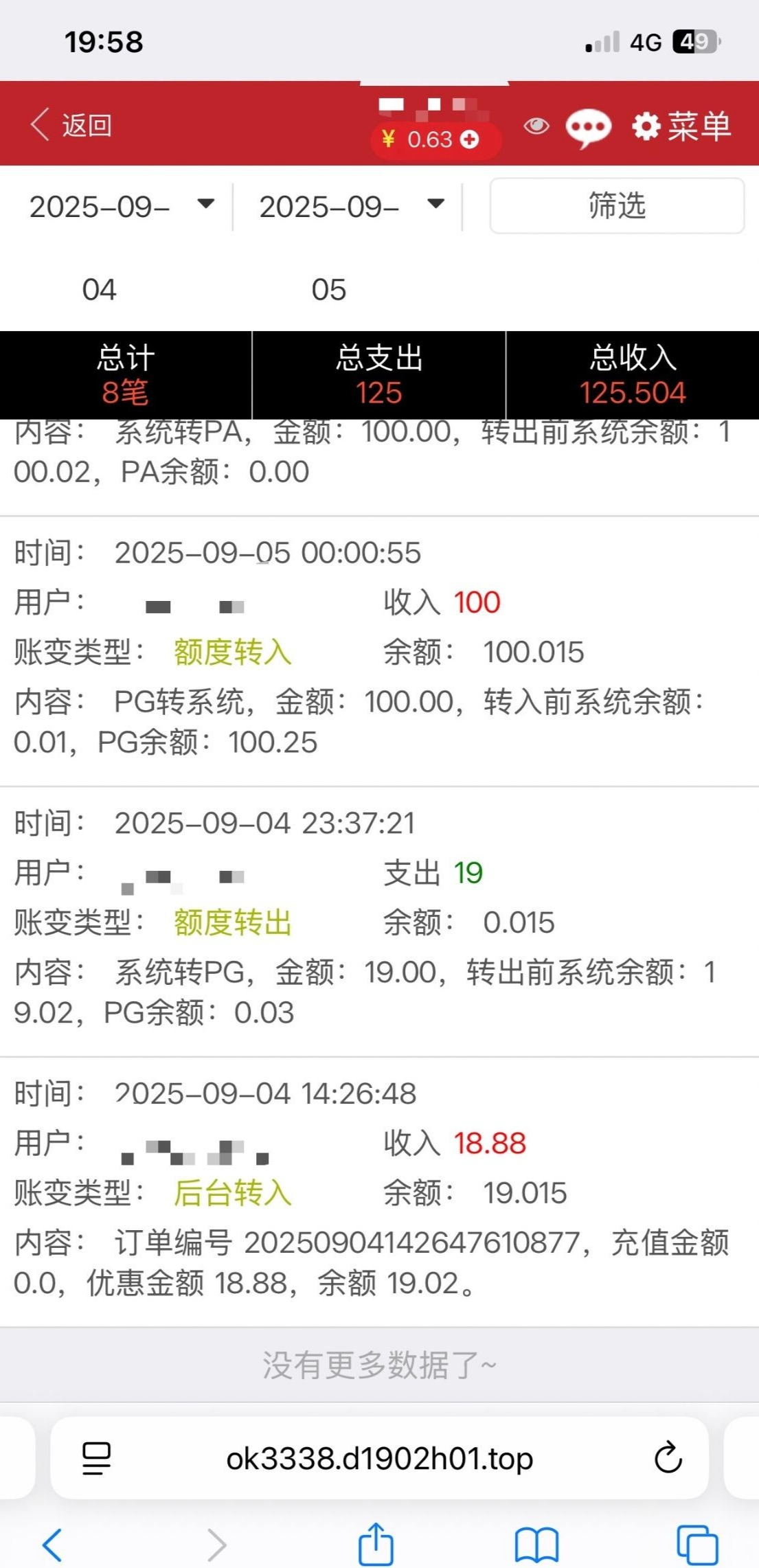Tap the 筛选 filter button
This screenshot has height=1568, width=759.
[x=616, y=206]
